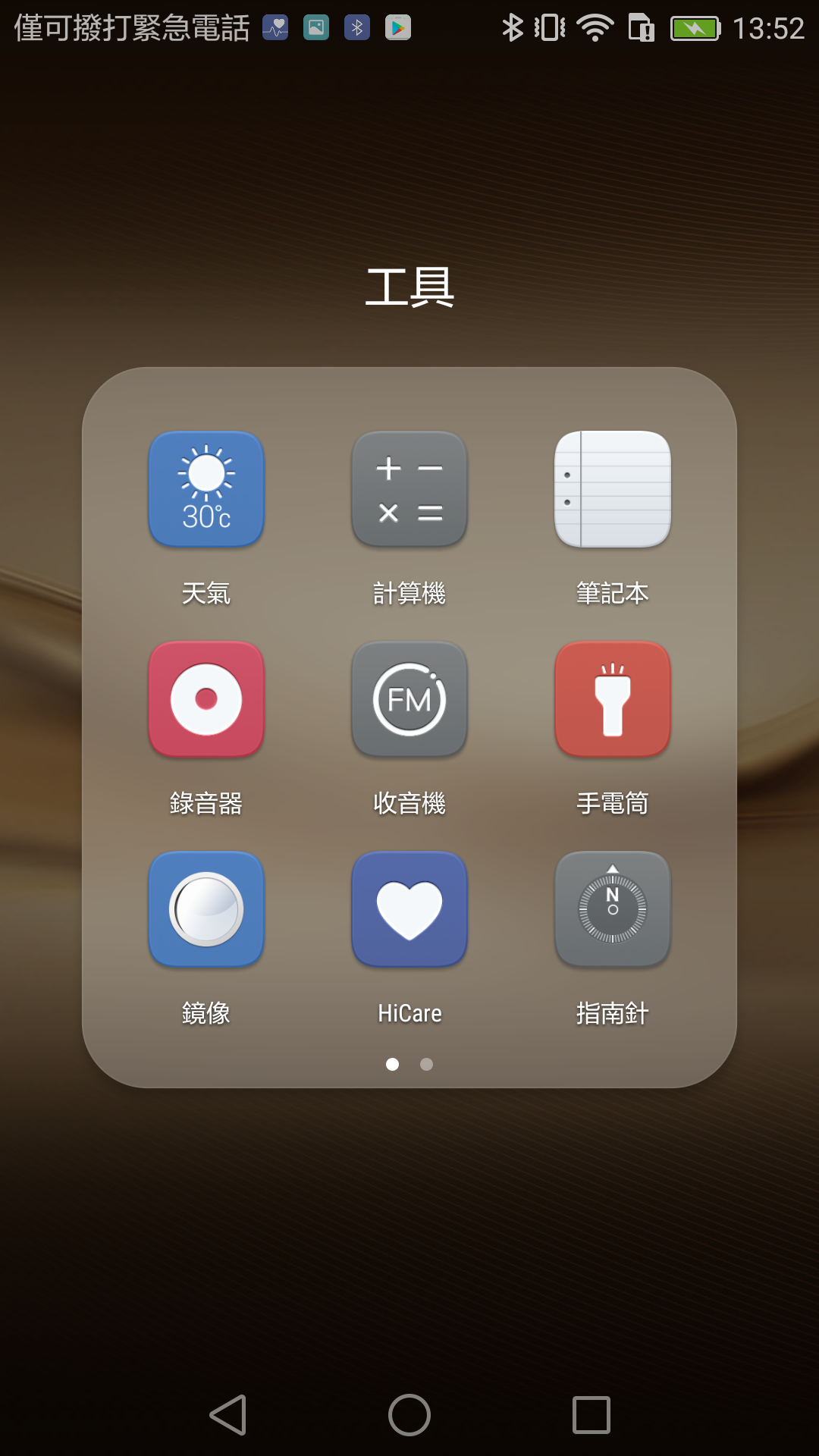Rename the 工具 folder title
The height and width of the screenshot is (1456, 819).
[x=409, y=287]
